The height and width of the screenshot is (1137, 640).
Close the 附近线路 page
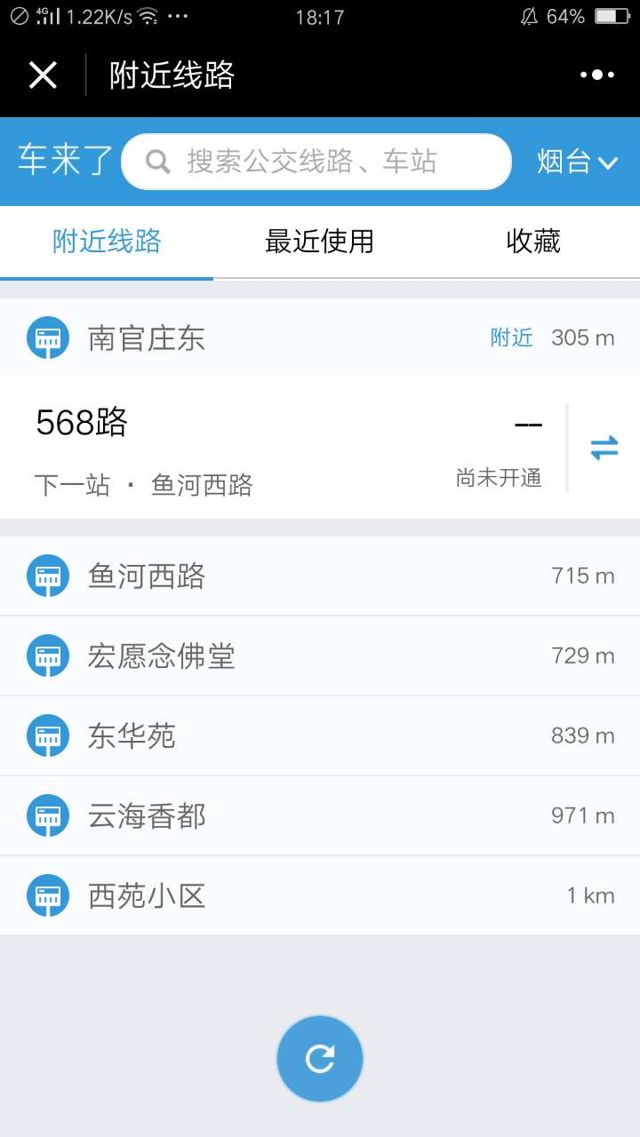[43, 75]
